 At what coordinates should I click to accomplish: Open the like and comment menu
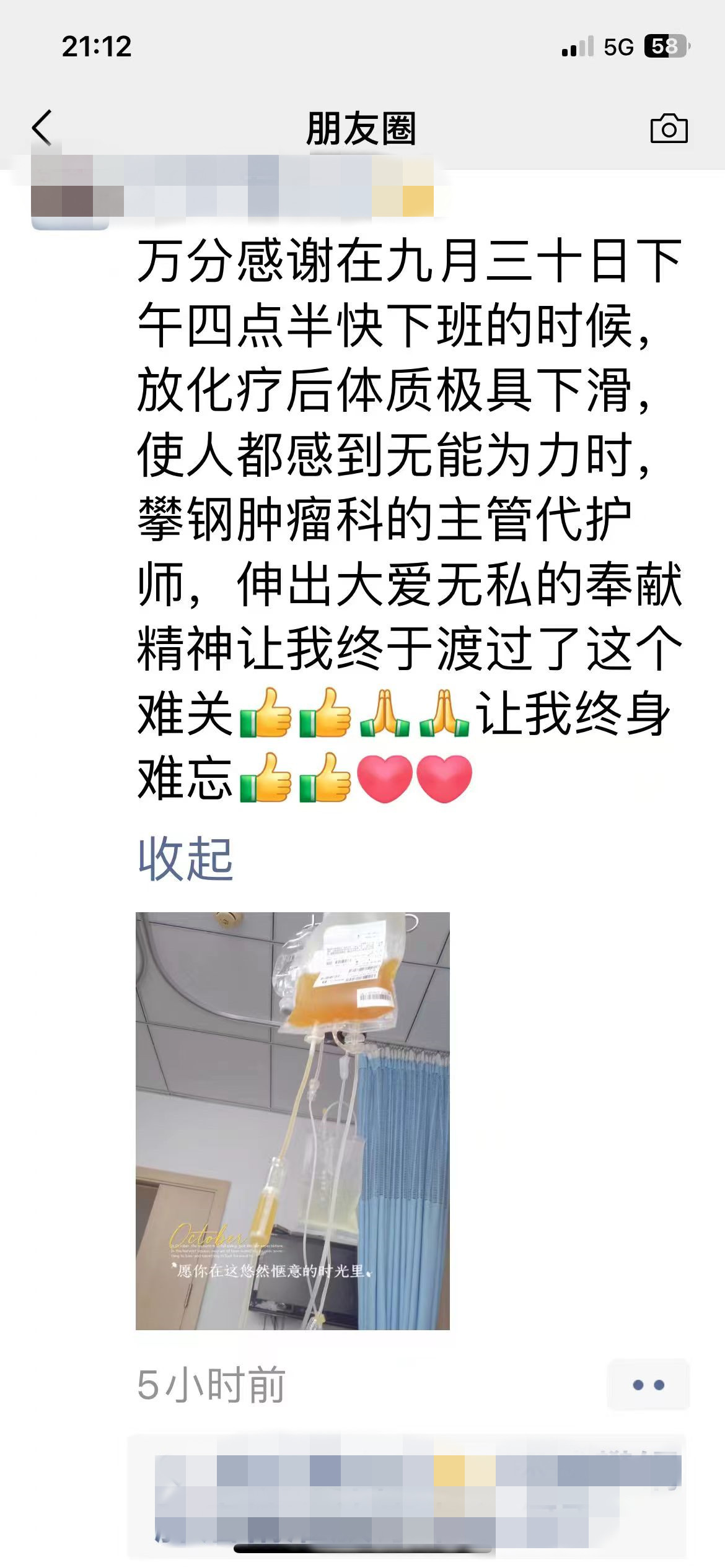[x=648, y=1385]
